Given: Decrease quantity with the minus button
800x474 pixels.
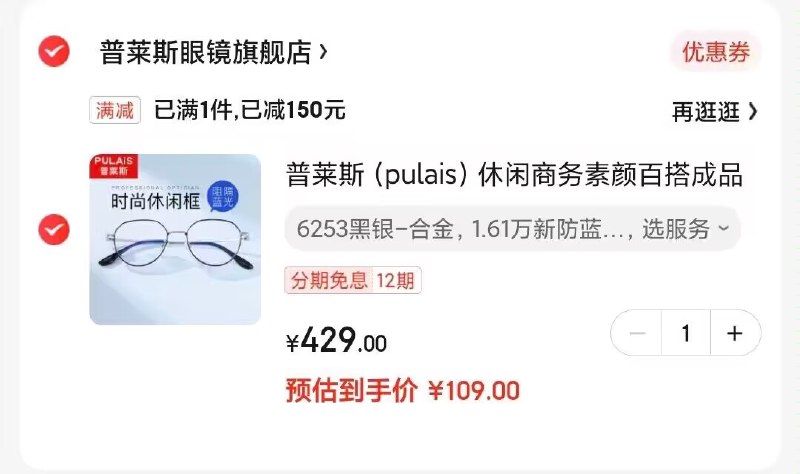Looking at the screenshot, I should (x=637, y=333).
